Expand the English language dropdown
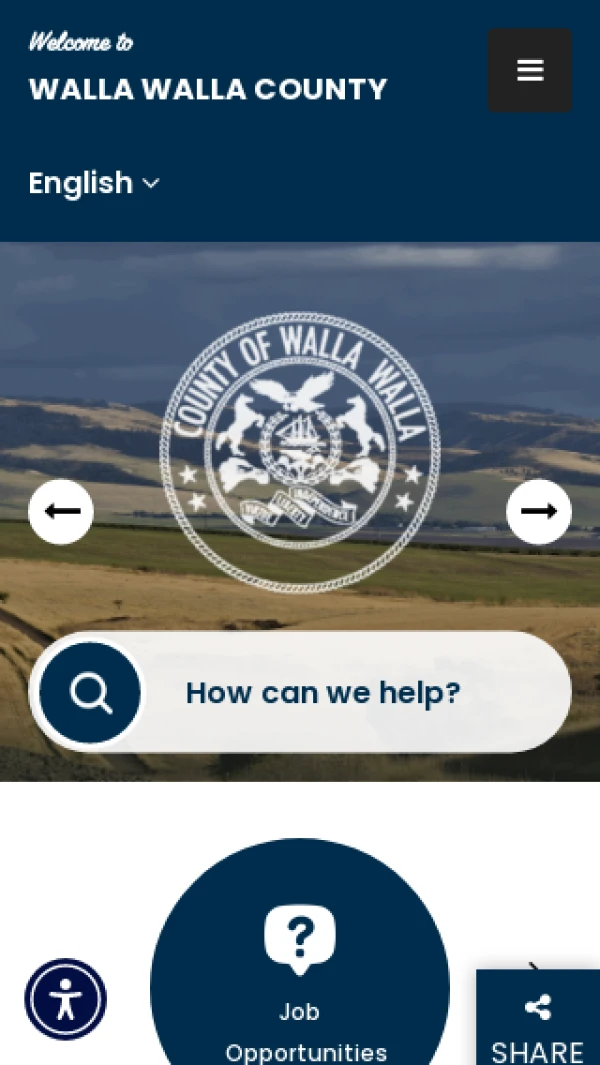This screenshot has width=600, height=1065. [94, 183]
